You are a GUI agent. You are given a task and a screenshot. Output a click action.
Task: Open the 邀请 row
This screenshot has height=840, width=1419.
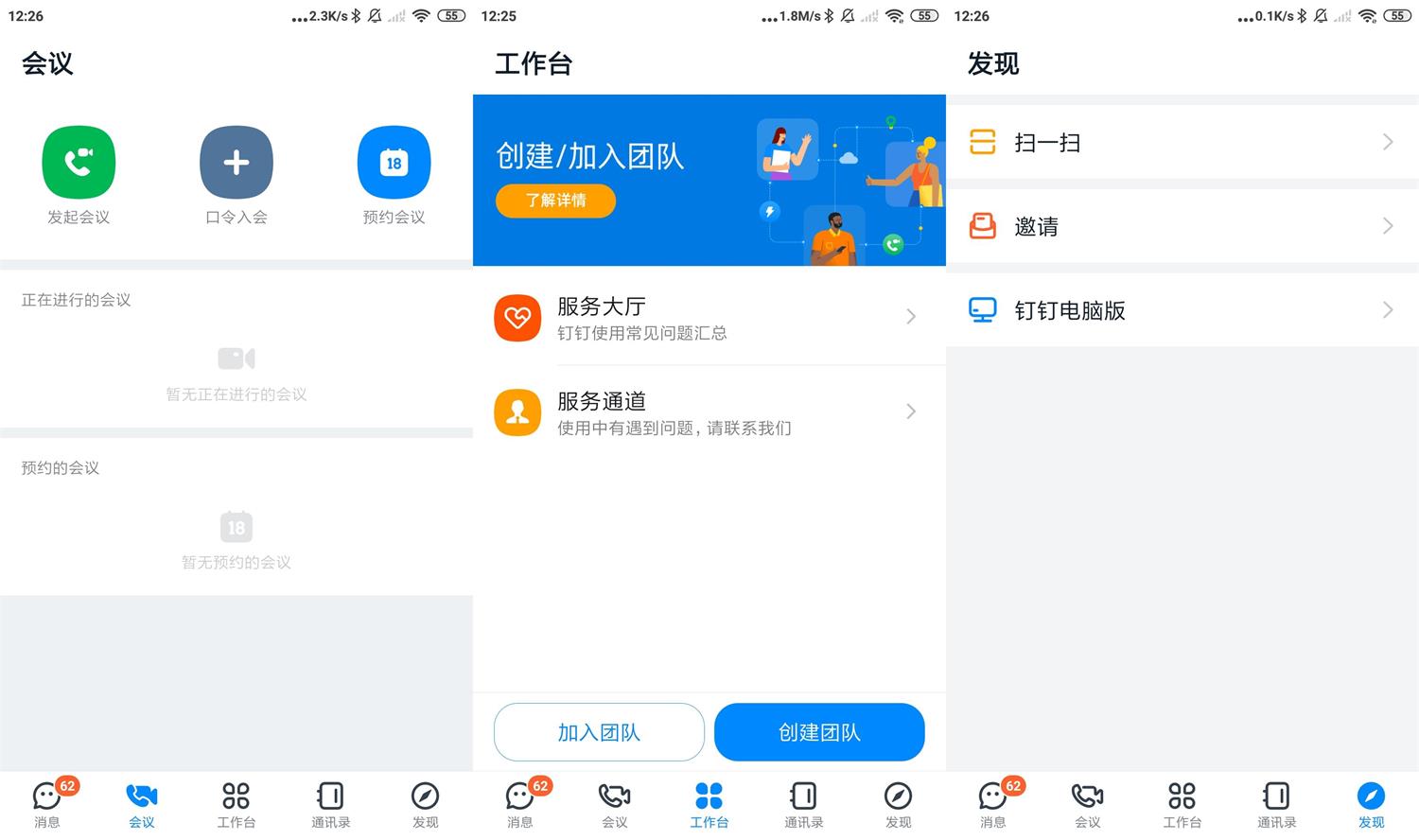1181,226
